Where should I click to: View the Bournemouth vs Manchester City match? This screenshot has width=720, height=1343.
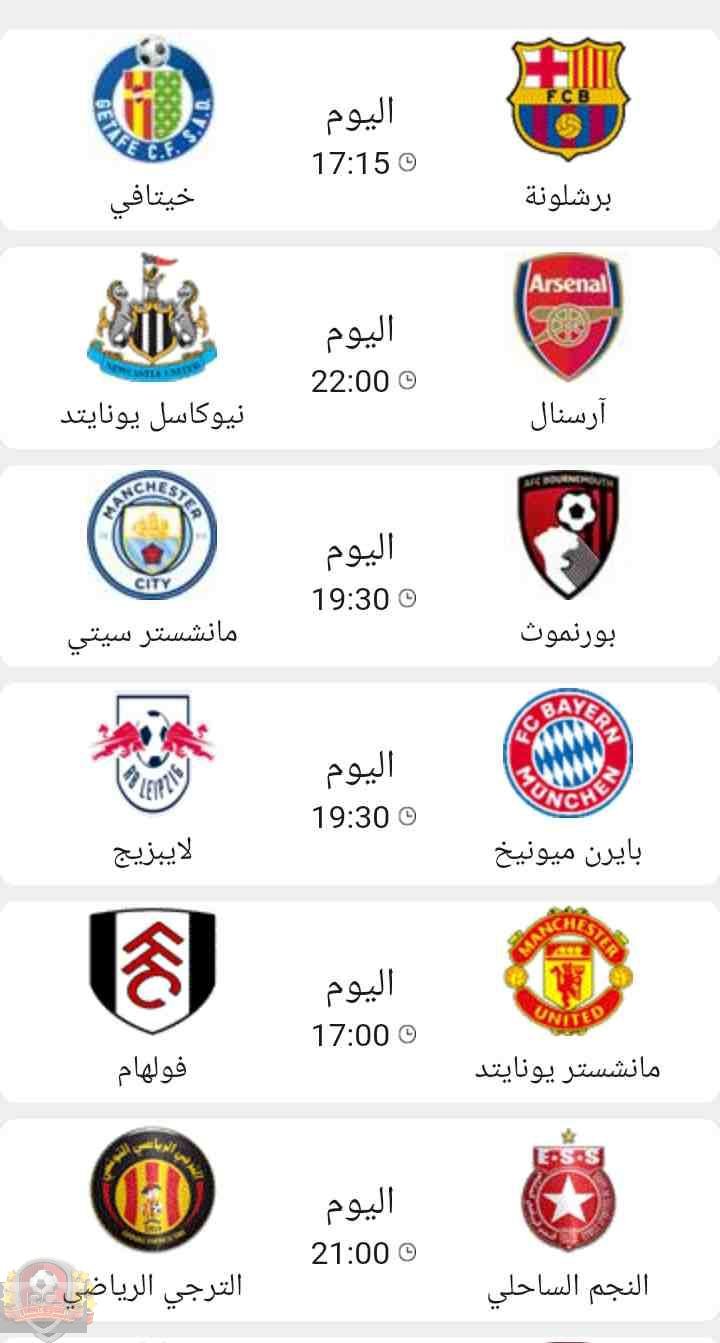pos(360,566)
